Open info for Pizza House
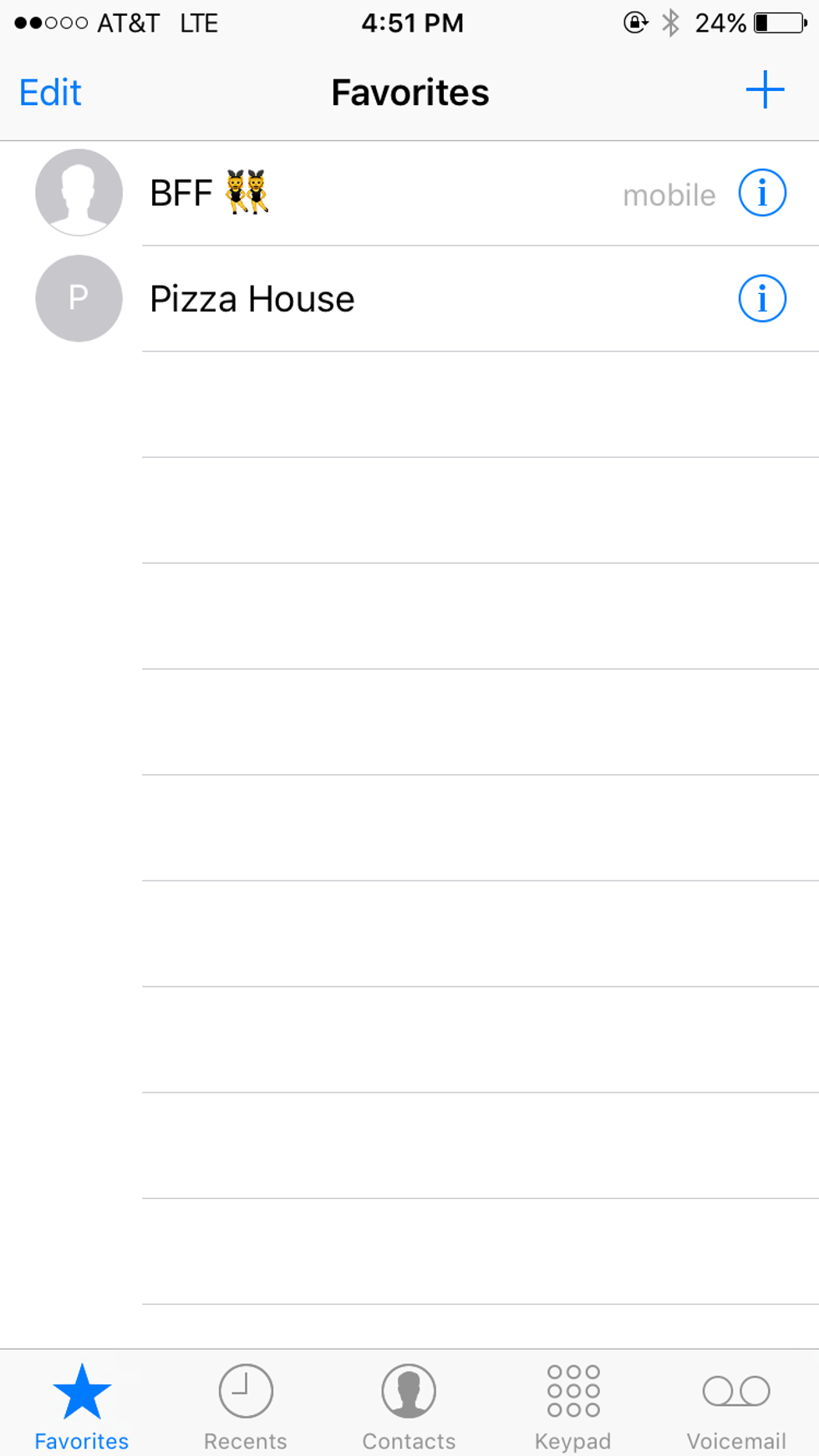Image resolution: width=819 pixels, height=1456 pixels. coord(762,298)
